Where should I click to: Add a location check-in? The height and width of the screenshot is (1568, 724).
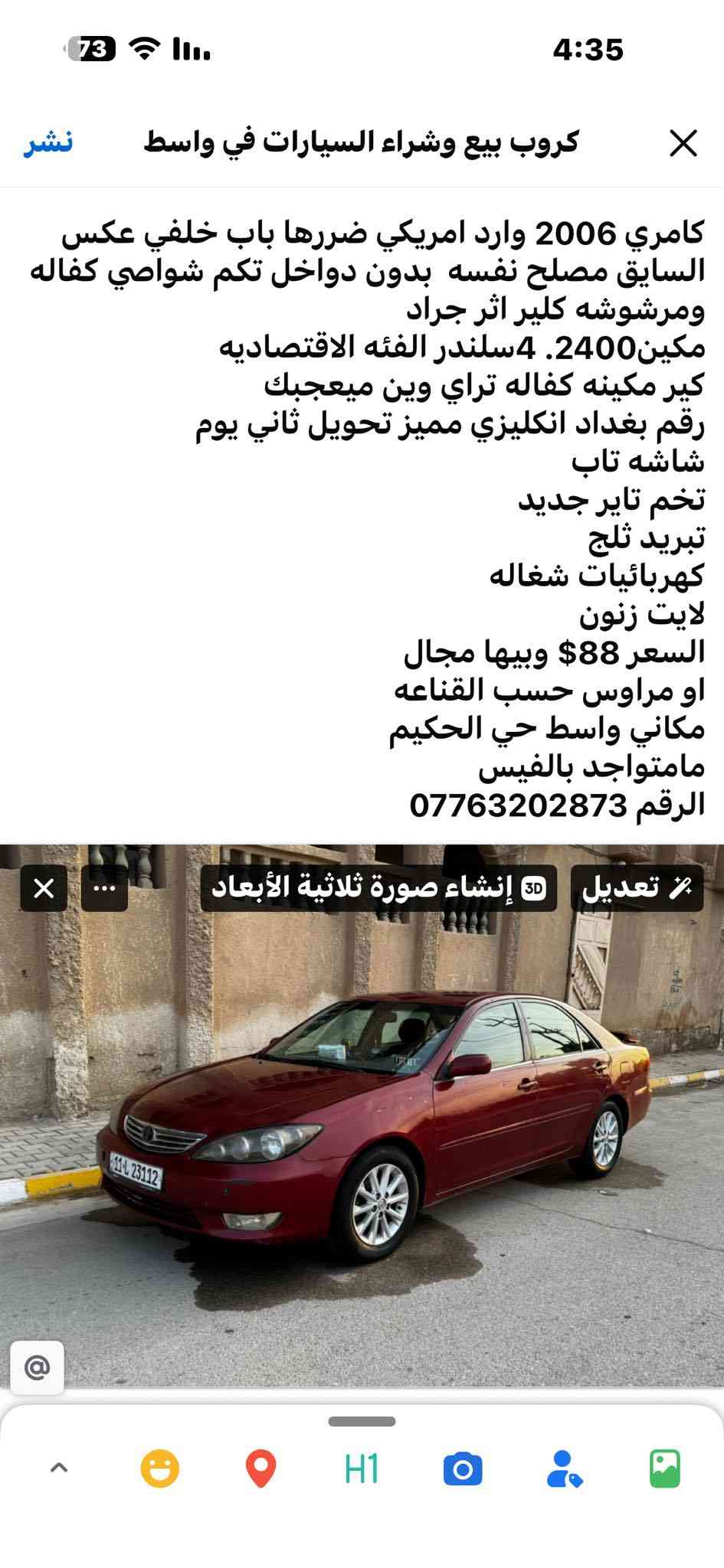(260, 1469)
